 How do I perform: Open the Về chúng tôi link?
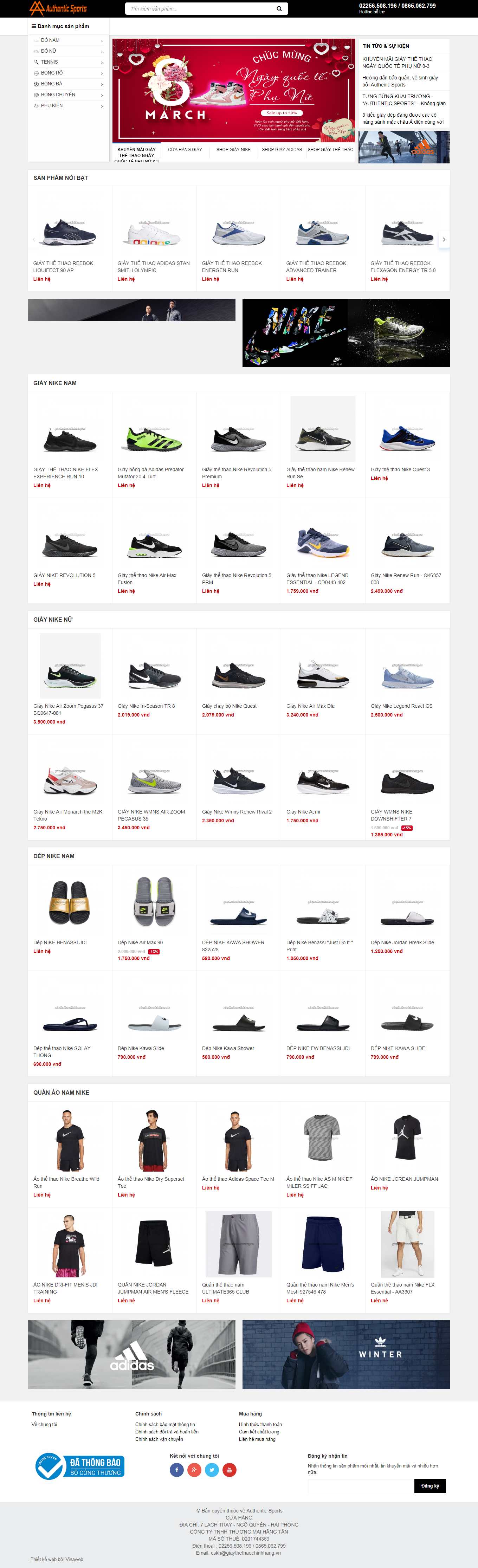point(44,1424)
